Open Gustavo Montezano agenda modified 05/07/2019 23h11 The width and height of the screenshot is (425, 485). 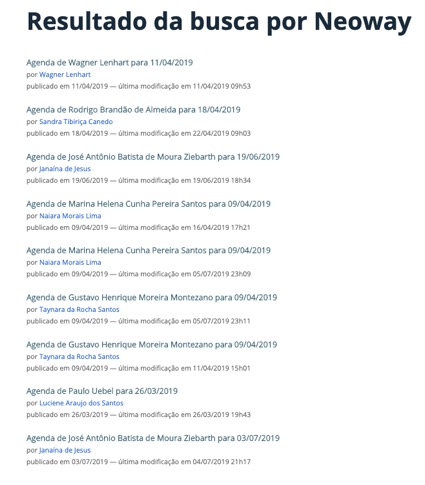pos(152,297)
